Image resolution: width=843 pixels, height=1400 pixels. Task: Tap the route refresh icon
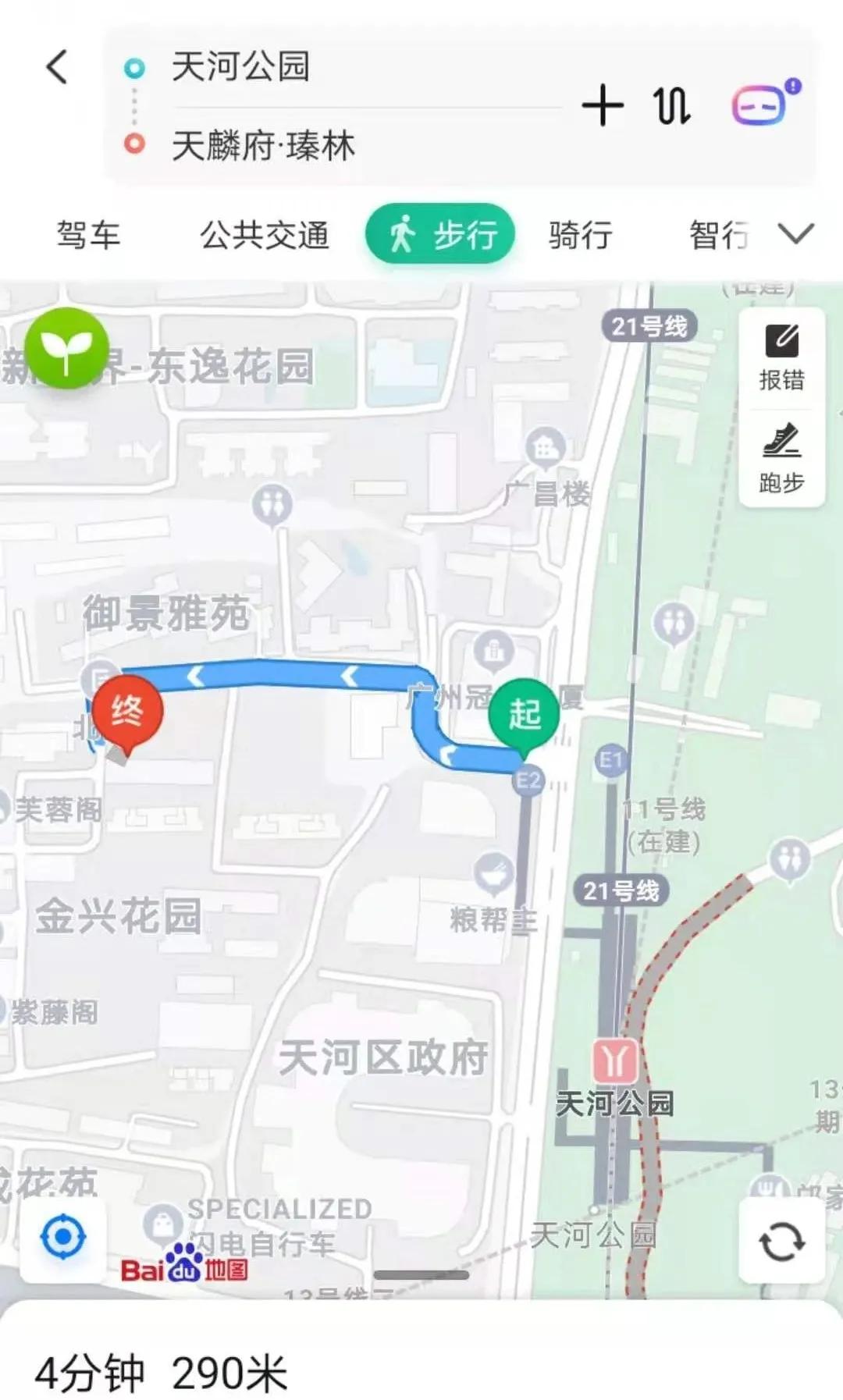pyautogui.click(x=783, y=1238)
